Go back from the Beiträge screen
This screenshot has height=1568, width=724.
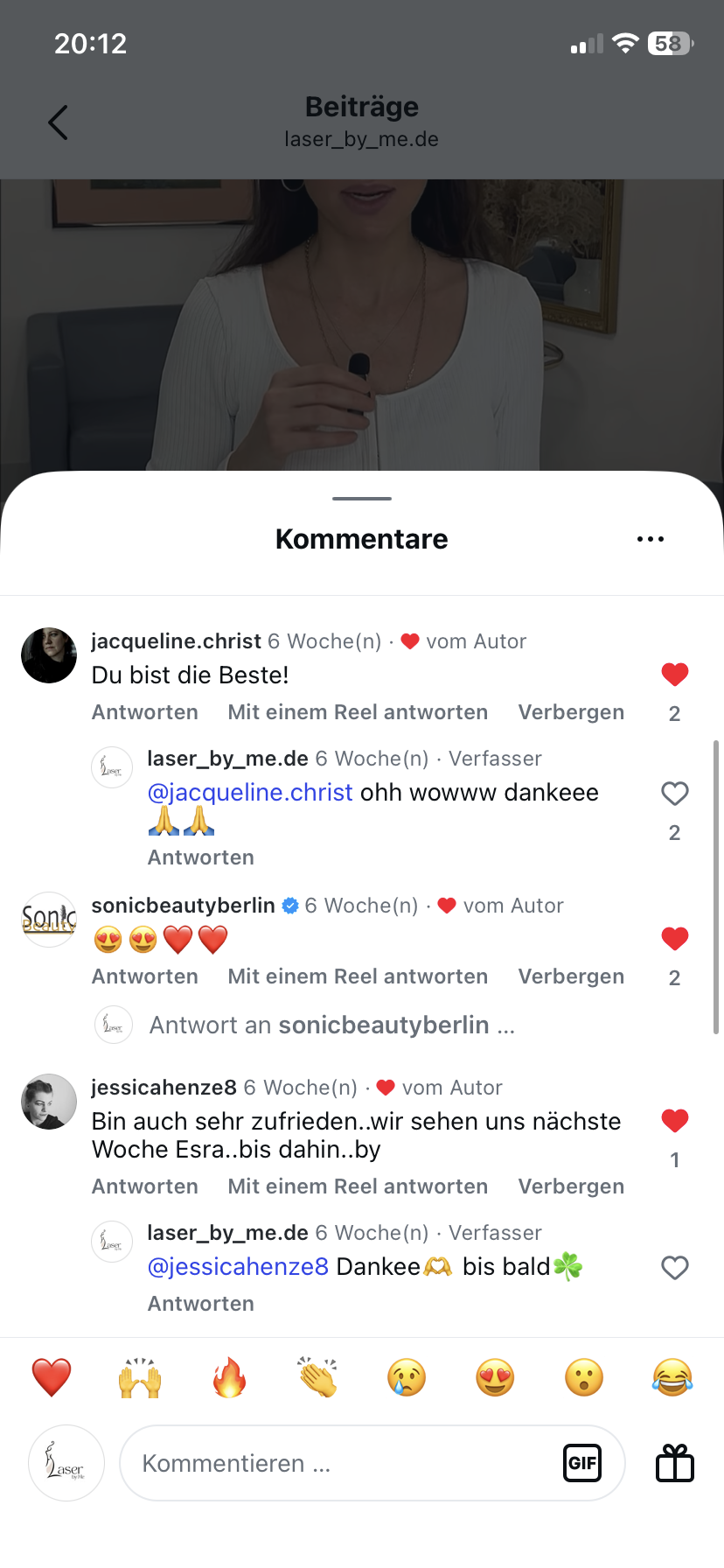pyautogui.click(x=58, y=122)
